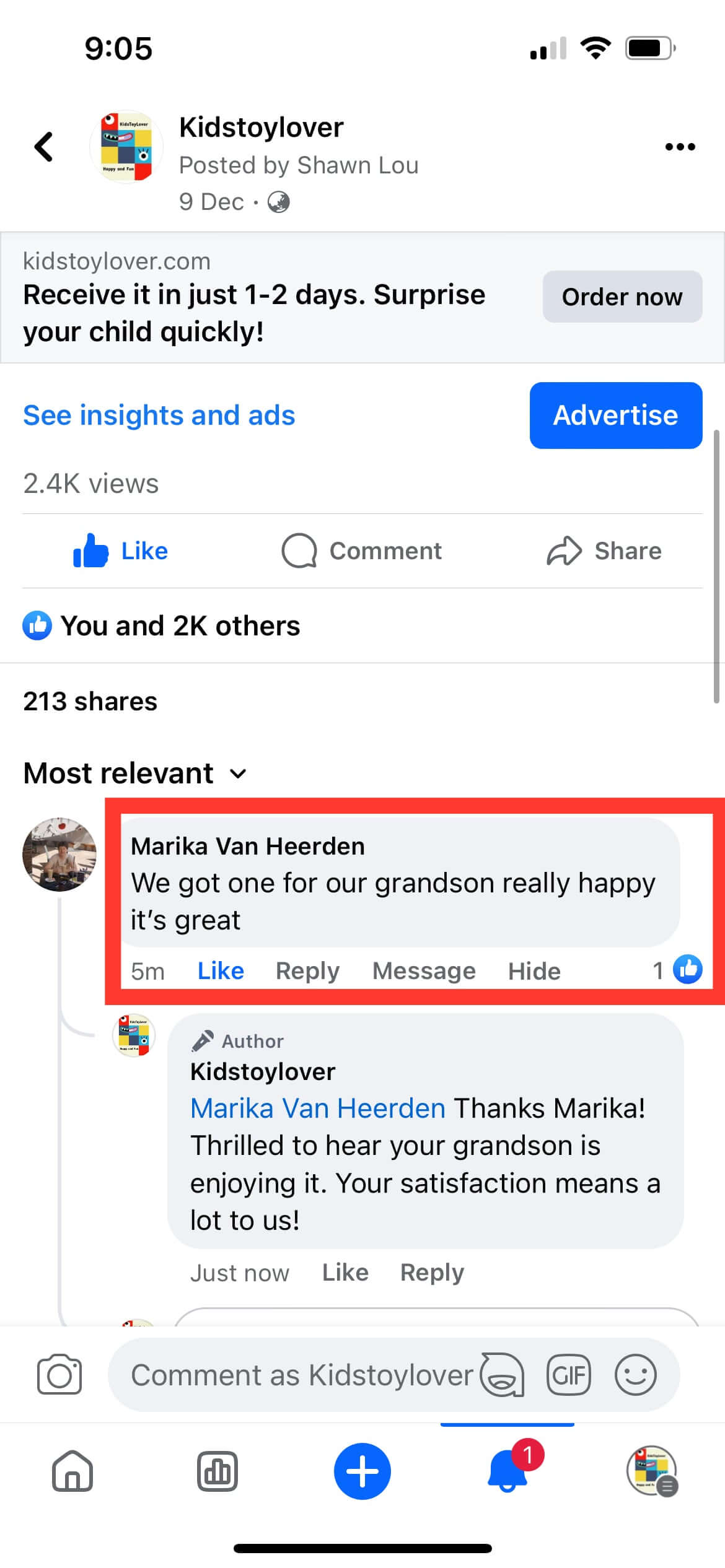Viewport: 725px width, 1568px height.
Task: Tap the Advertise button
Action: coord(615,416)
